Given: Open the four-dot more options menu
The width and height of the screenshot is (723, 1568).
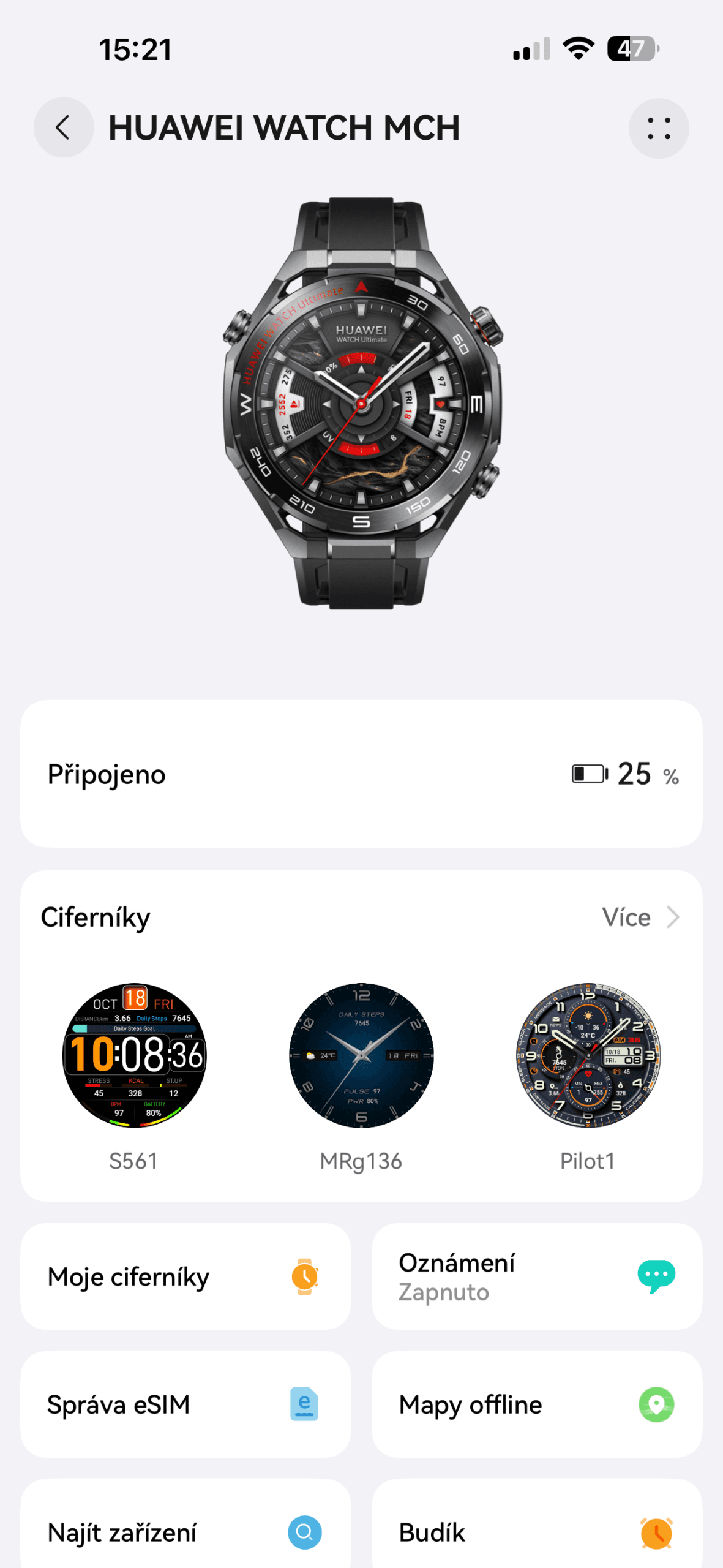Looking at the screenshot, I should tap(659, 129).
